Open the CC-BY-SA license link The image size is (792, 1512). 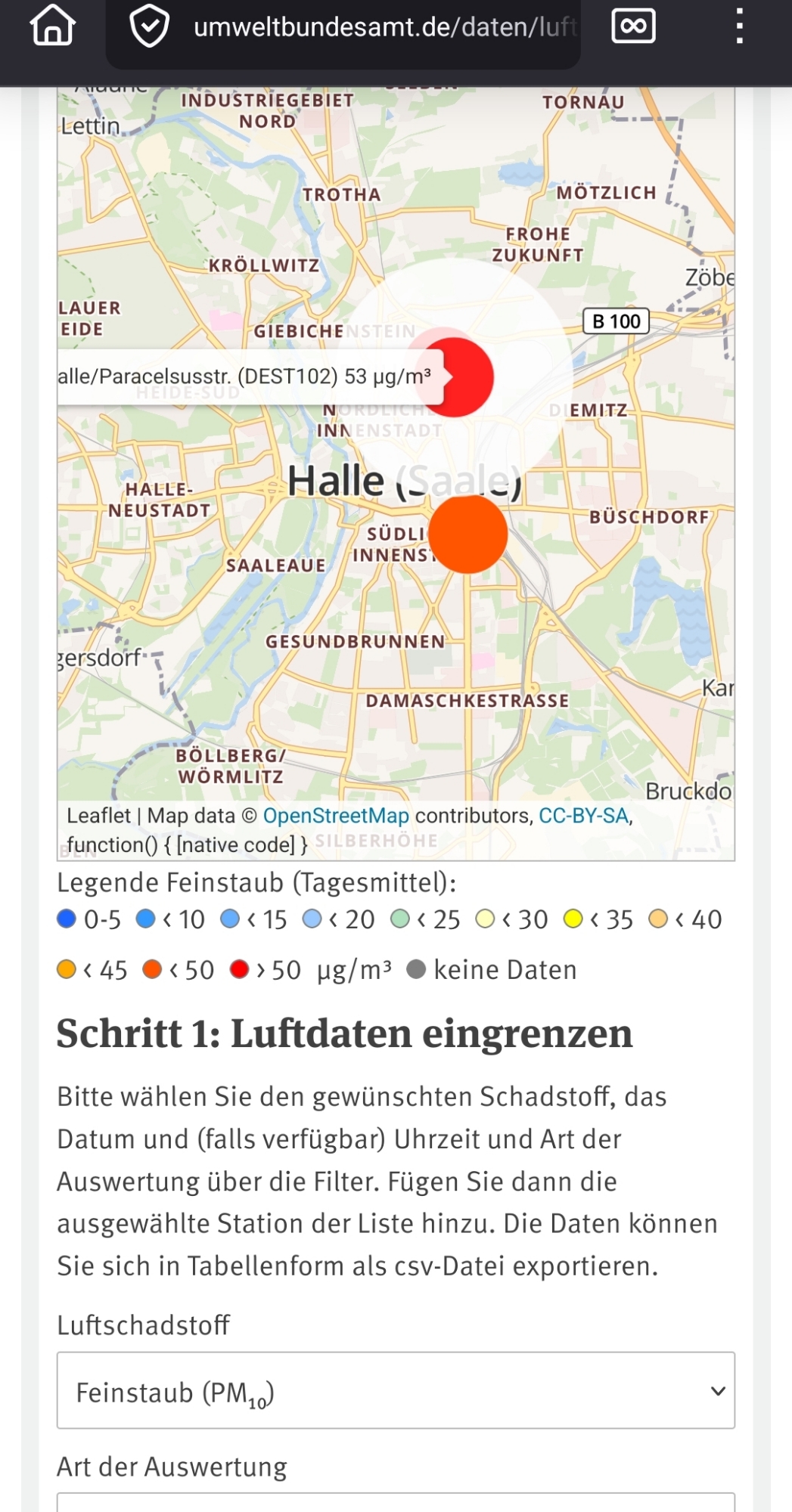[583, 816]
